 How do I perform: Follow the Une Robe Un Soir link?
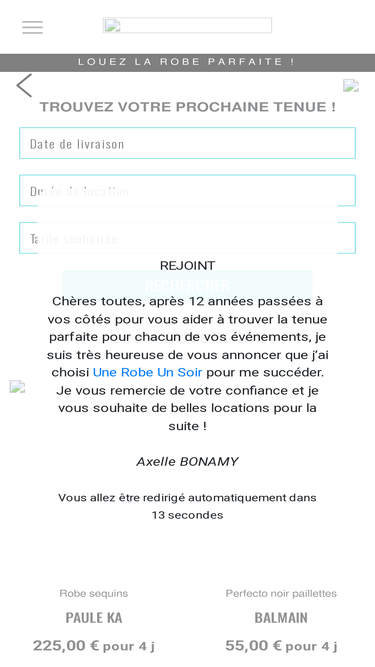[147, 372]
